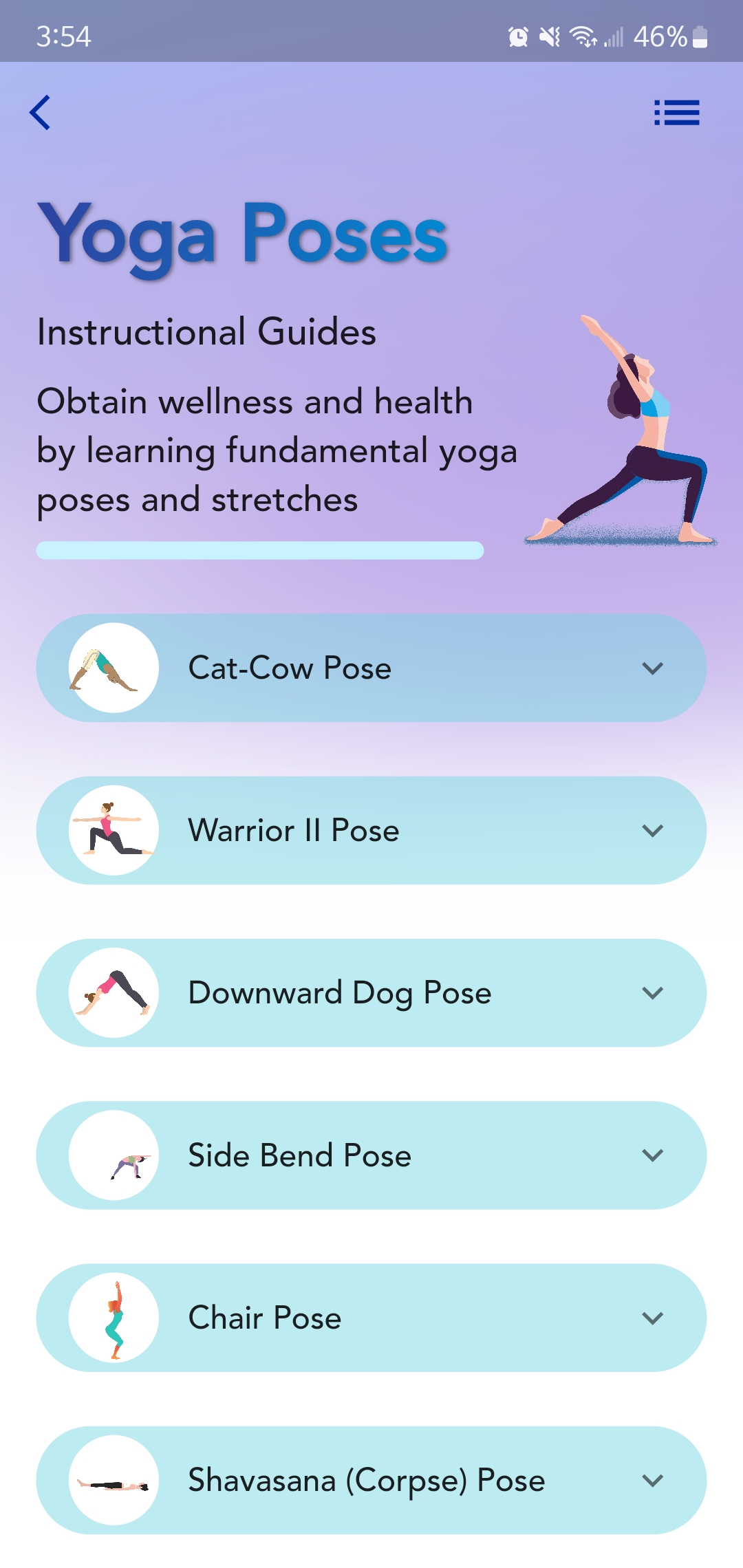This screenshot has width=743, height=1568.
Task: Expand the Side Bend Pose row
Action: click(x=371, y=1155)
